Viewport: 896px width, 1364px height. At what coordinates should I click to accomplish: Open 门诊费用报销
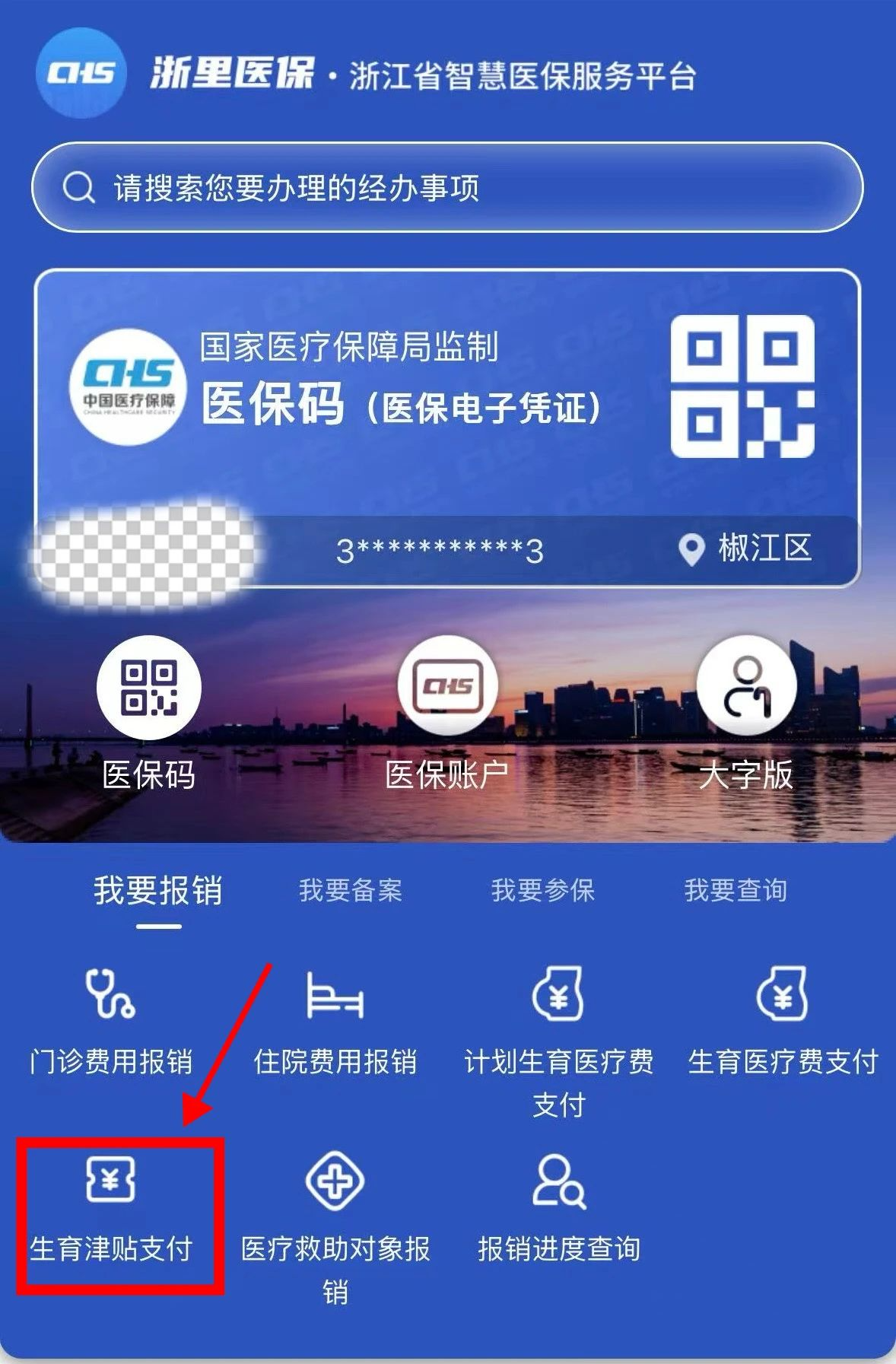pyautogui.click(x=111, y=1019)
